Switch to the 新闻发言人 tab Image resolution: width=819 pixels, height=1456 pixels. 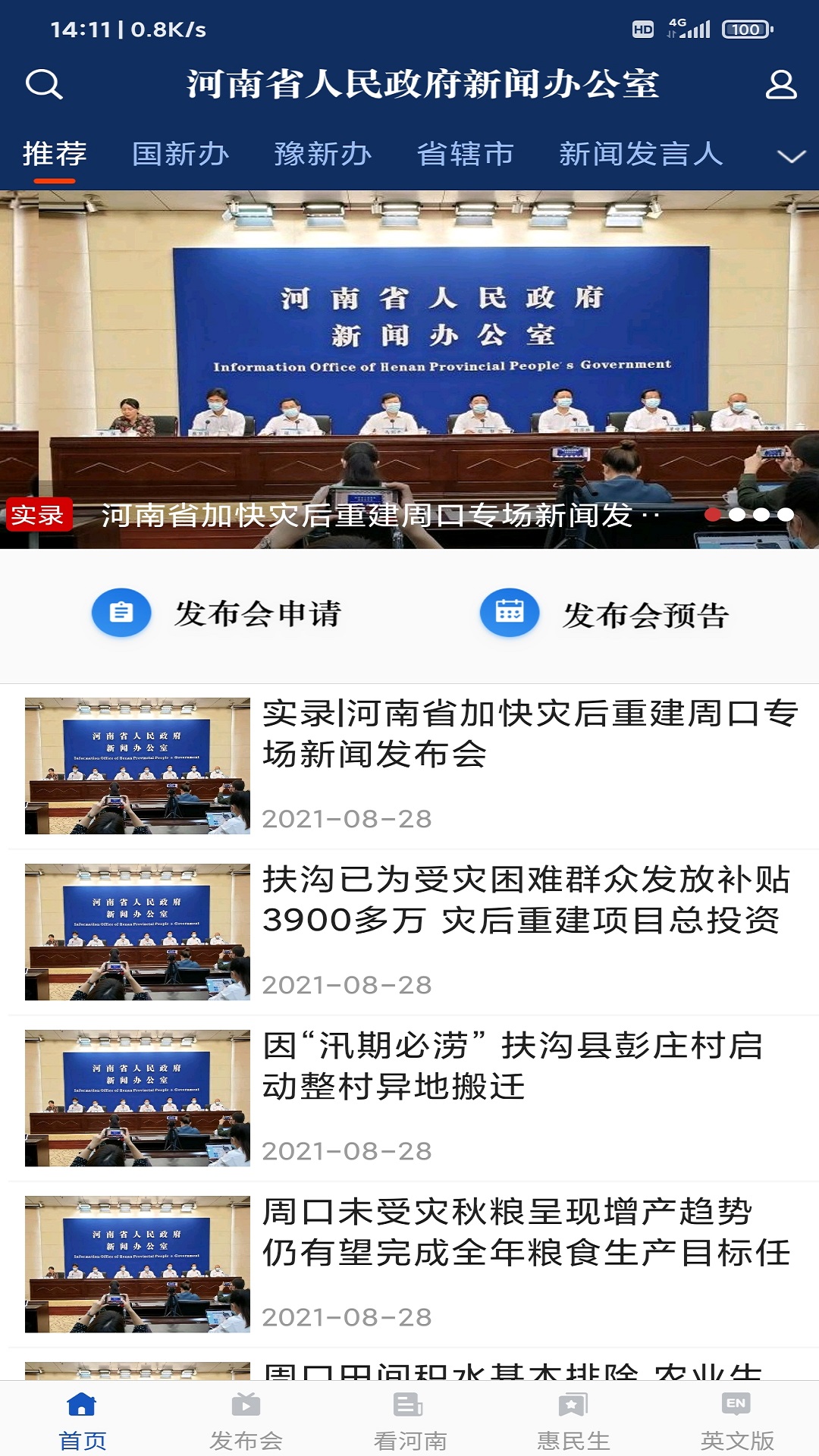[641, 154]
